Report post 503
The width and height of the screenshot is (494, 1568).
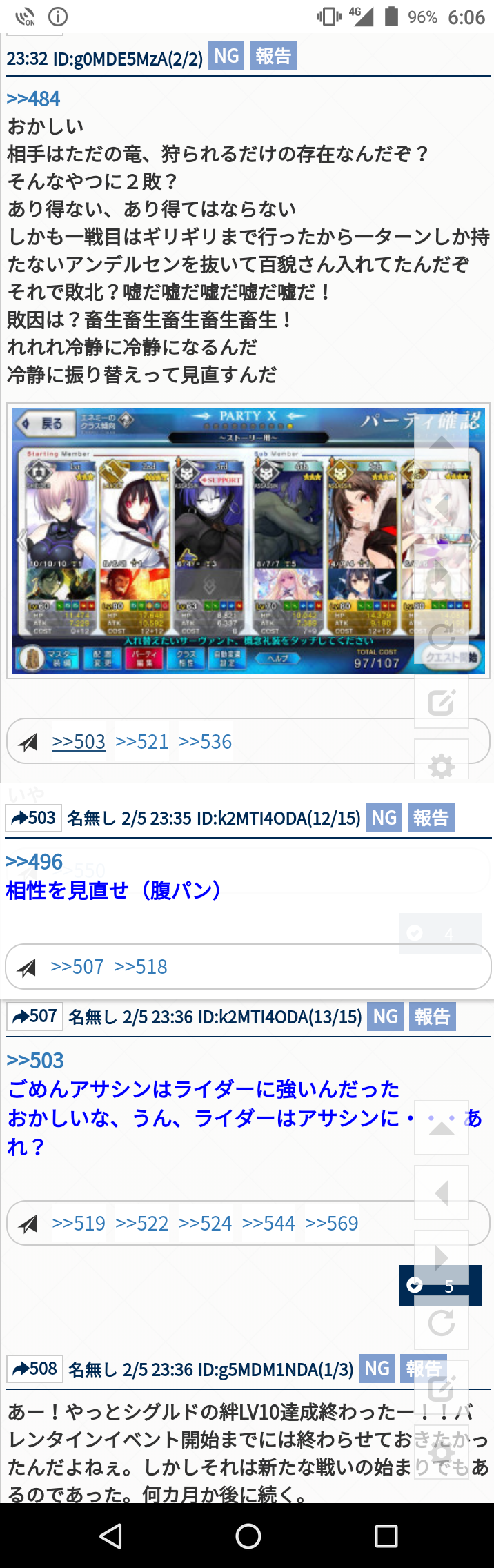431,818
